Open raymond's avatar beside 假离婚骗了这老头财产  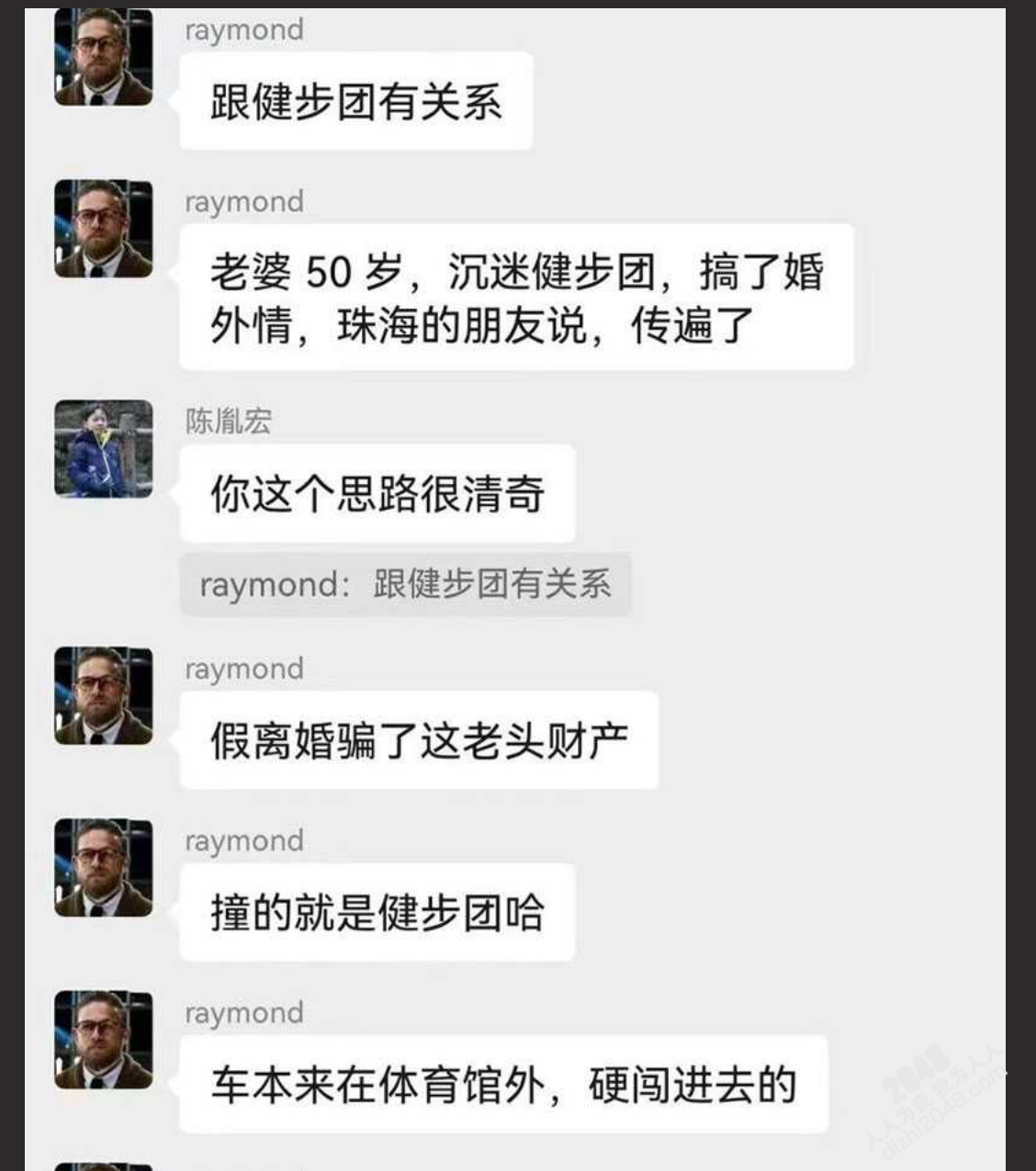[103, 695]
